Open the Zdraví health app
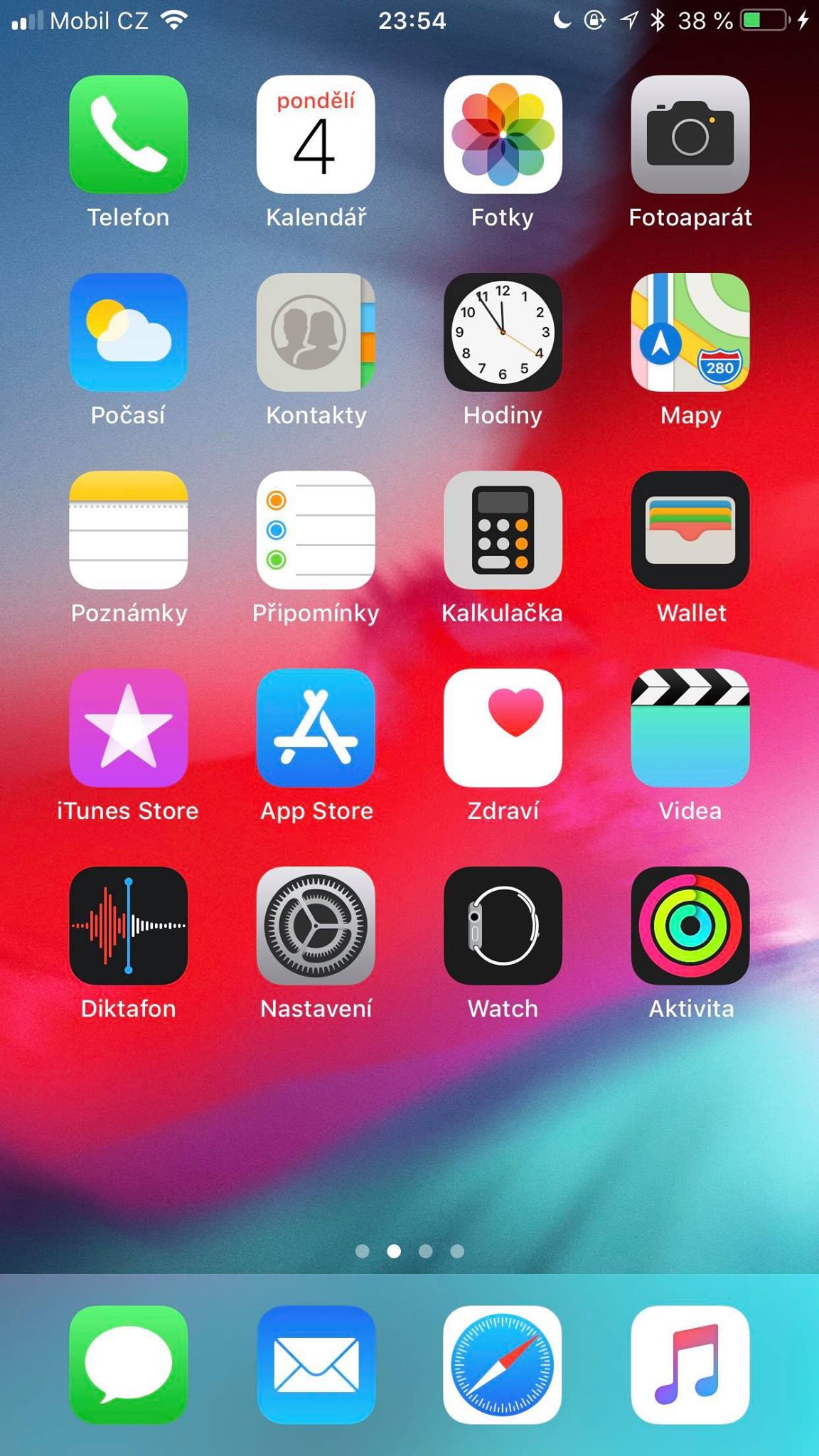 click(503, 727)
